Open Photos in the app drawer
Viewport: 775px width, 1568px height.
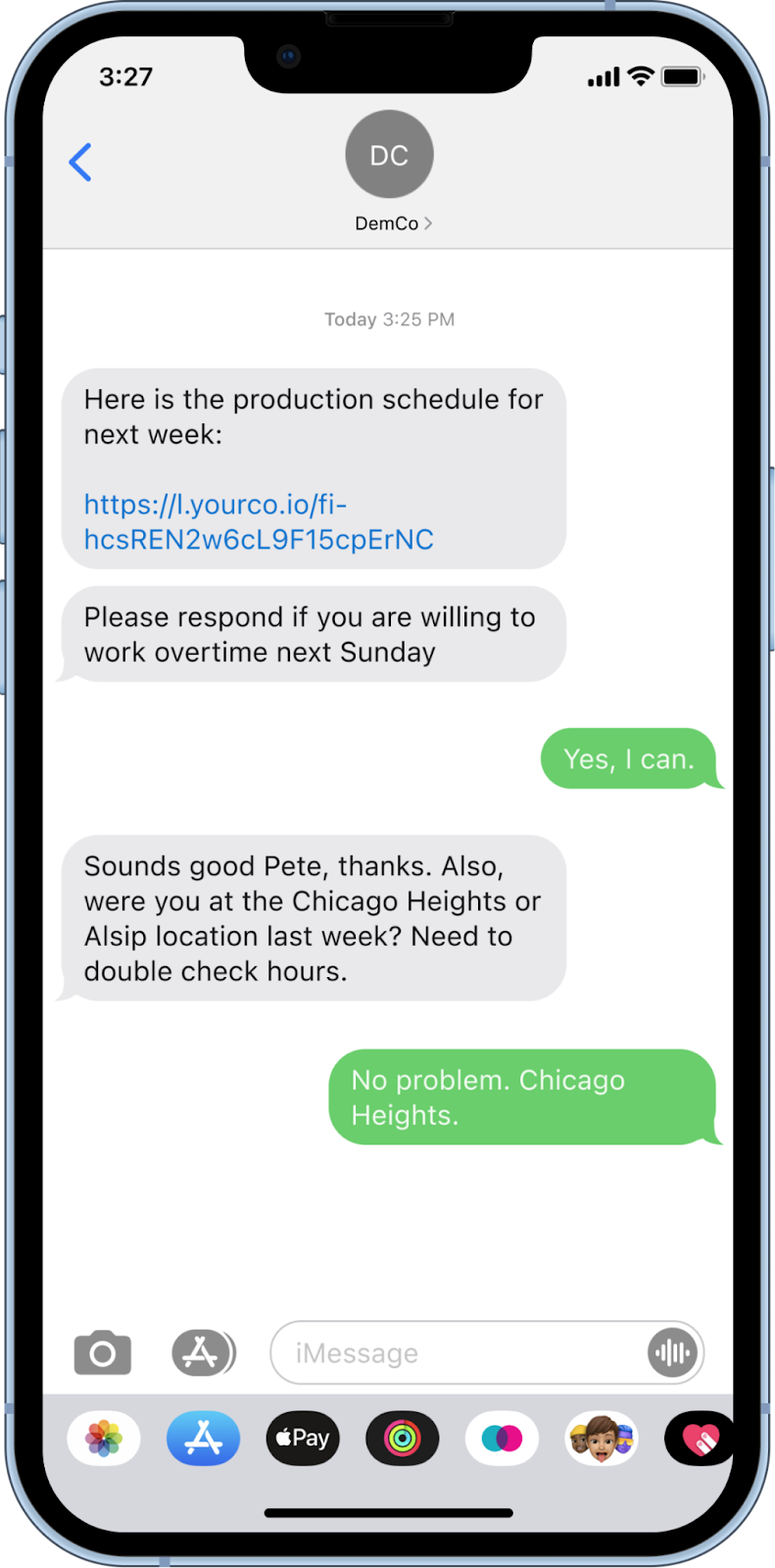[x=104, y=1439]
